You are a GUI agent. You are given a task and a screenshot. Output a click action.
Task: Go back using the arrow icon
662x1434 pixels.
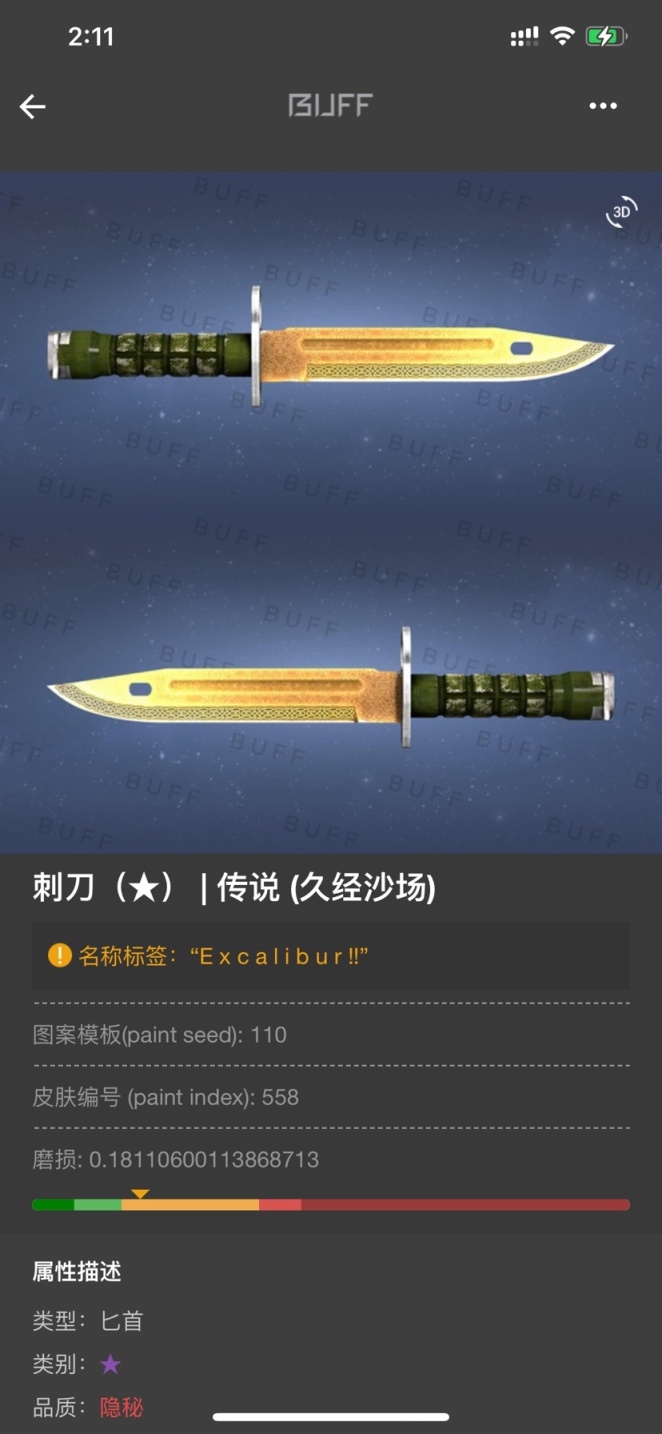click(33, 106)
